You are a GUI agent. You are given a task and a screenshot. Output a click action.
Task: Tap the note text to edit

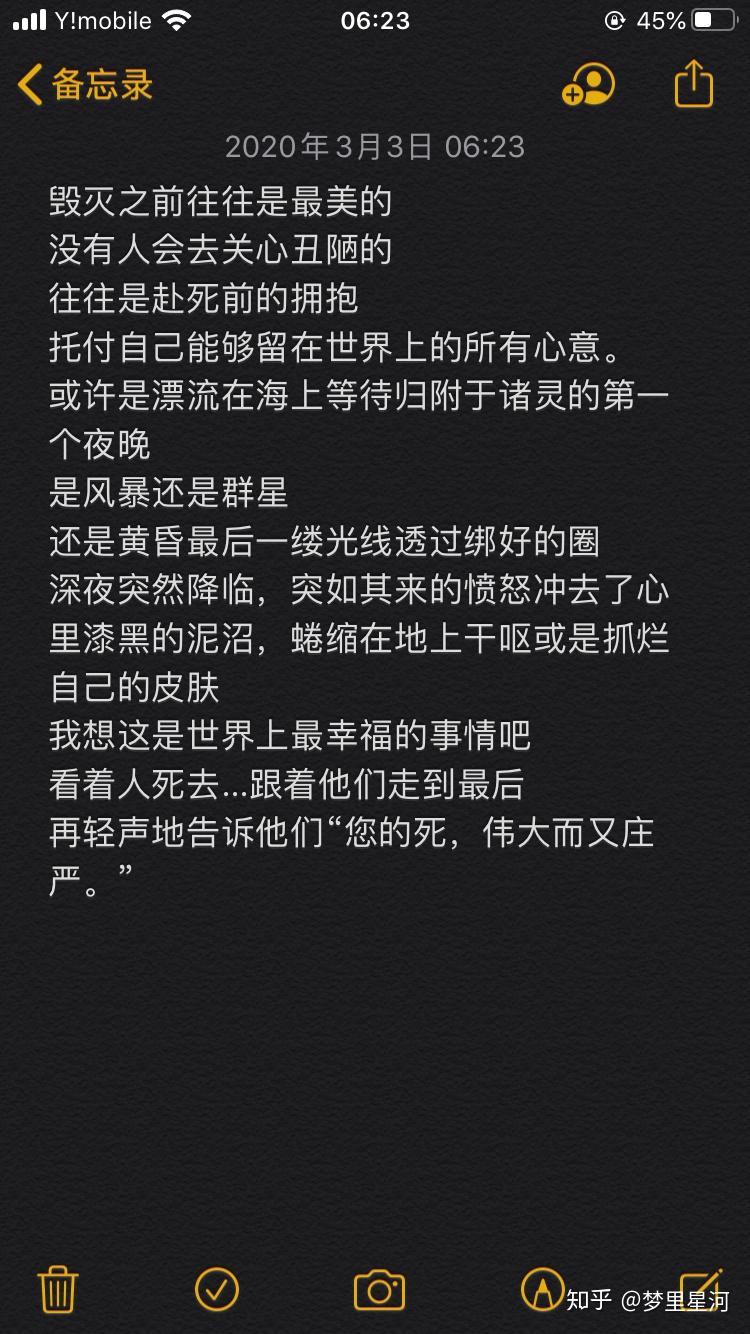[x=360, y=540]
